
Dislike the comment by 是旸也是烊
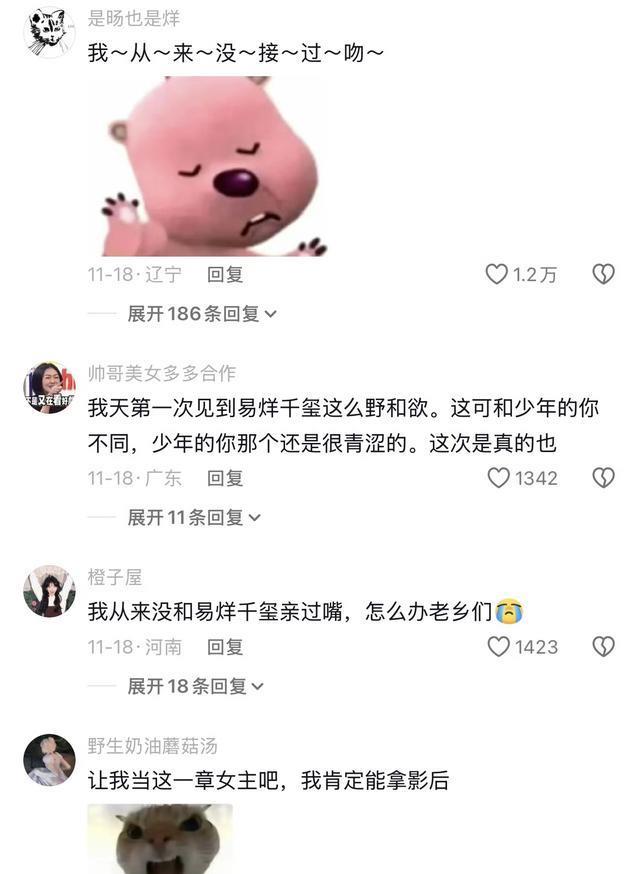(x=603, y=274)
